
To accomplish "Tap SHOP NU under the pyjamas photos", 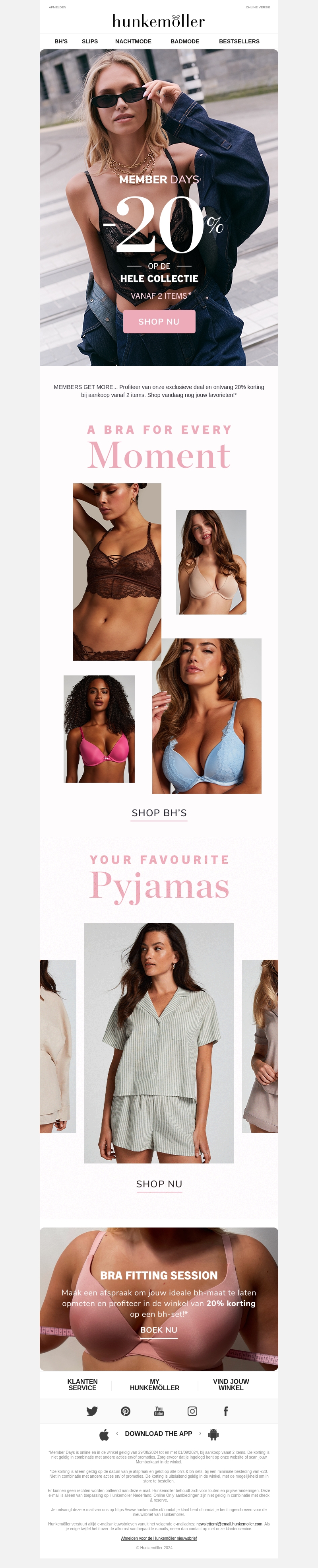I will pyautogui.click(x=159, y=1184).
